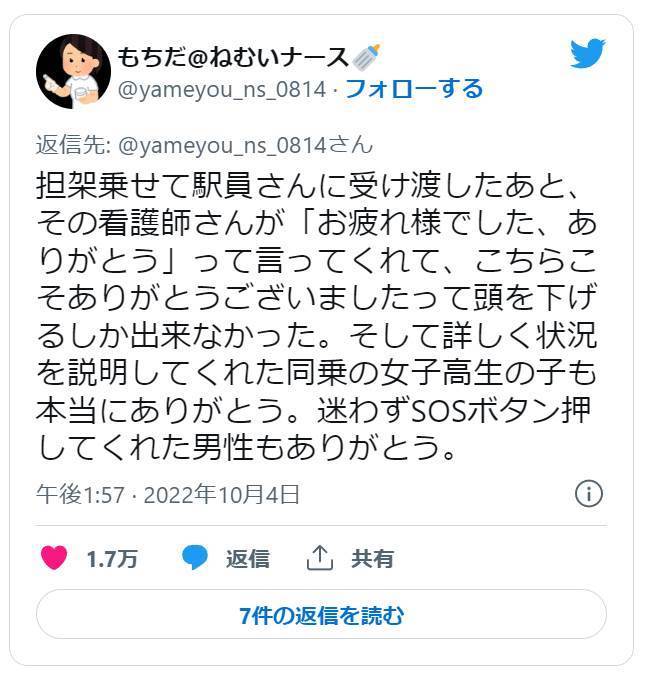The image size is (649, 679).
Task: Like this tweet with the heart
Action: tap(52, 558)
